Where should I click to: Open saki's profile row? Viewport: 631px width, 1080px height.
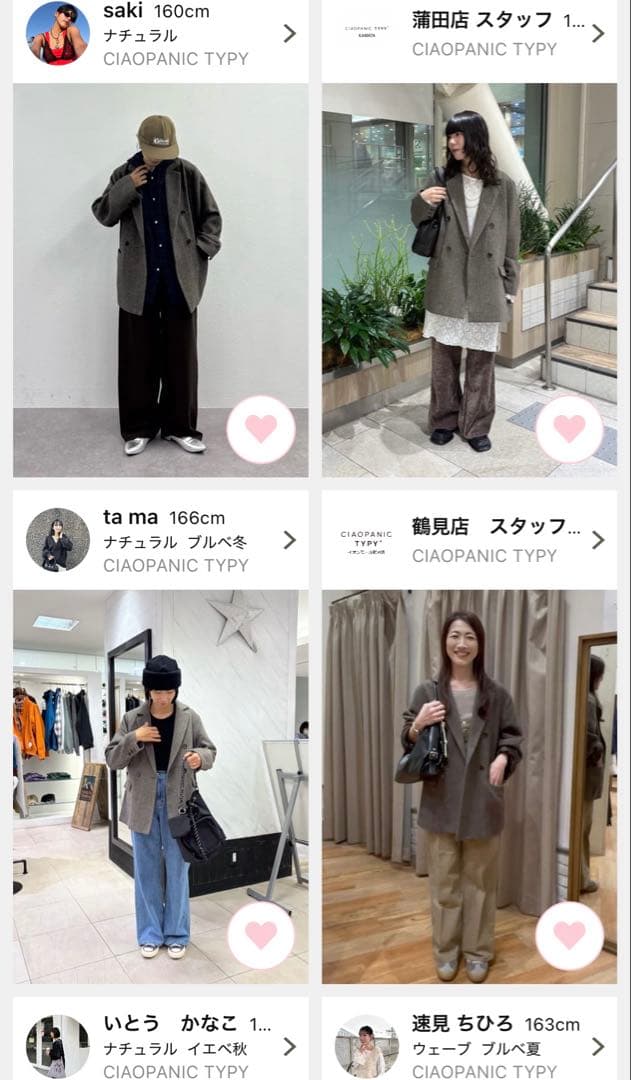pos(160,35)
